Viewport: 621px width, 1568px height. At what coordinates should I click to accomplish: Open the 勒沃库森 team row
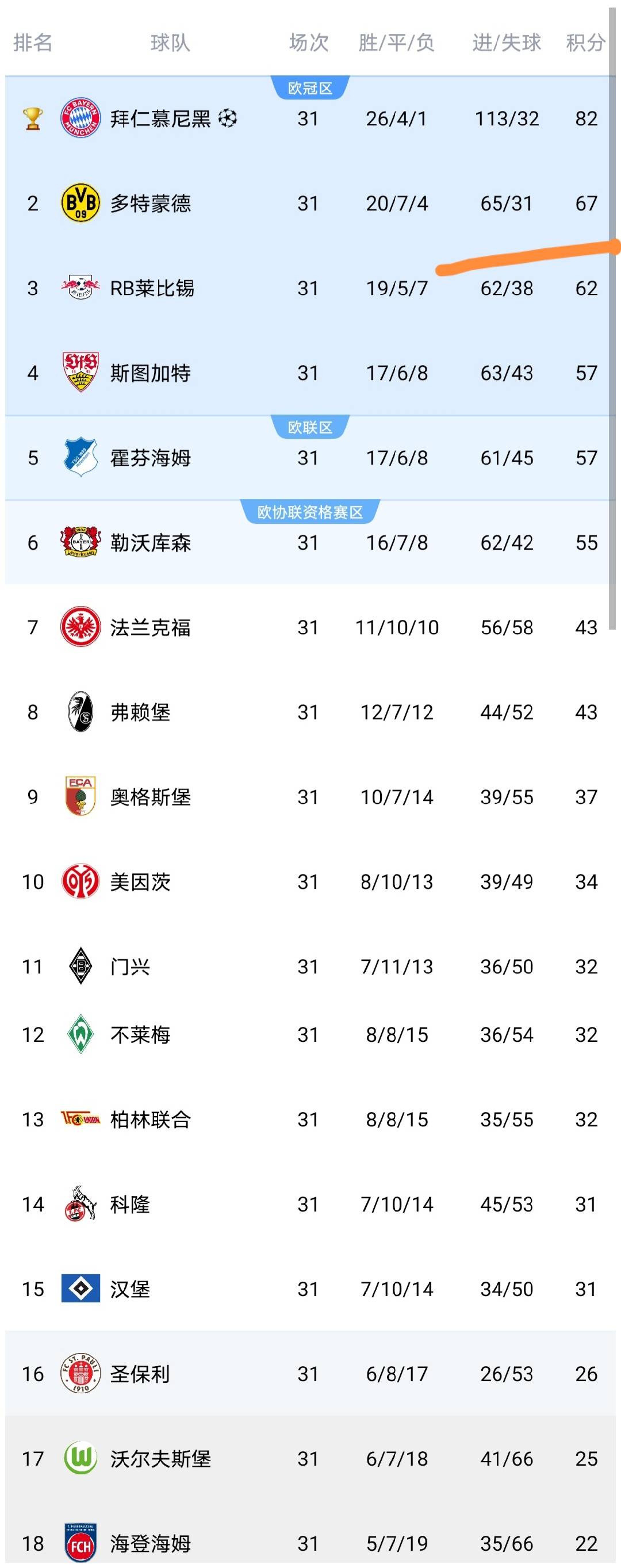pyautogui.click(x=151, y=542)
